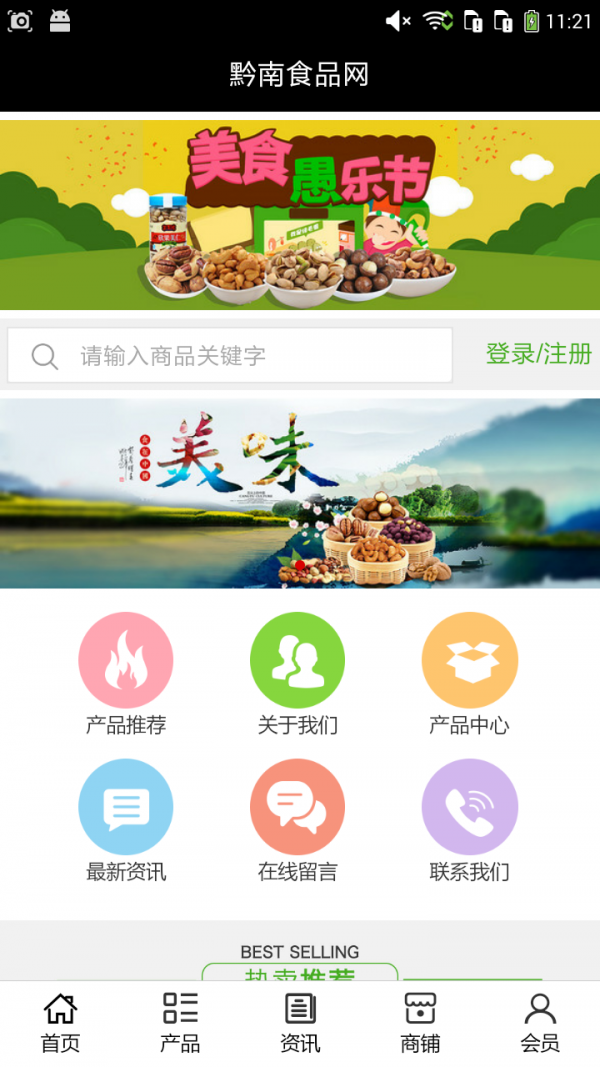
Task: Open 登录/注册 login and register
Action: click(x=538, y=354)
